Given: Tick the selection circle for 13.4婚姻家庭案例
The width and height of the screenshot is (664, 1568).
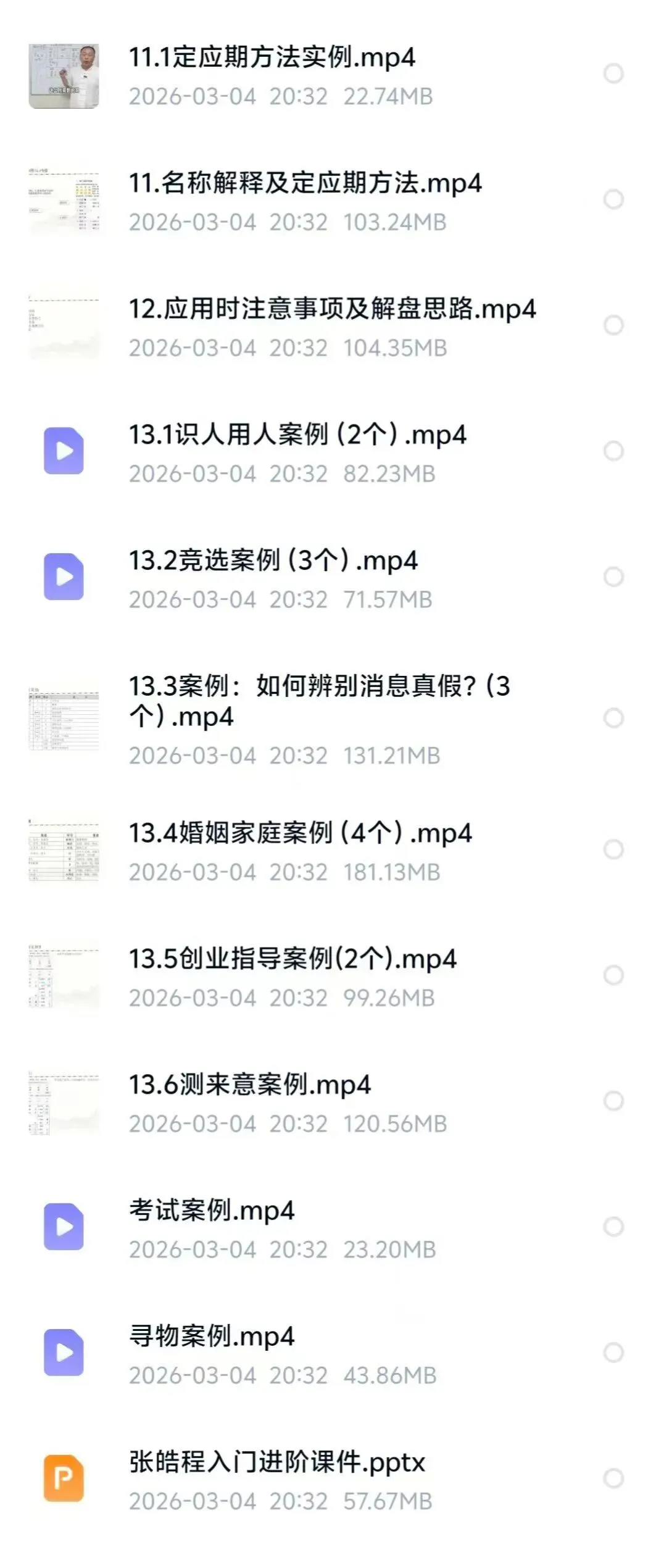Looking at the screenshot, I should click(613, 849).
